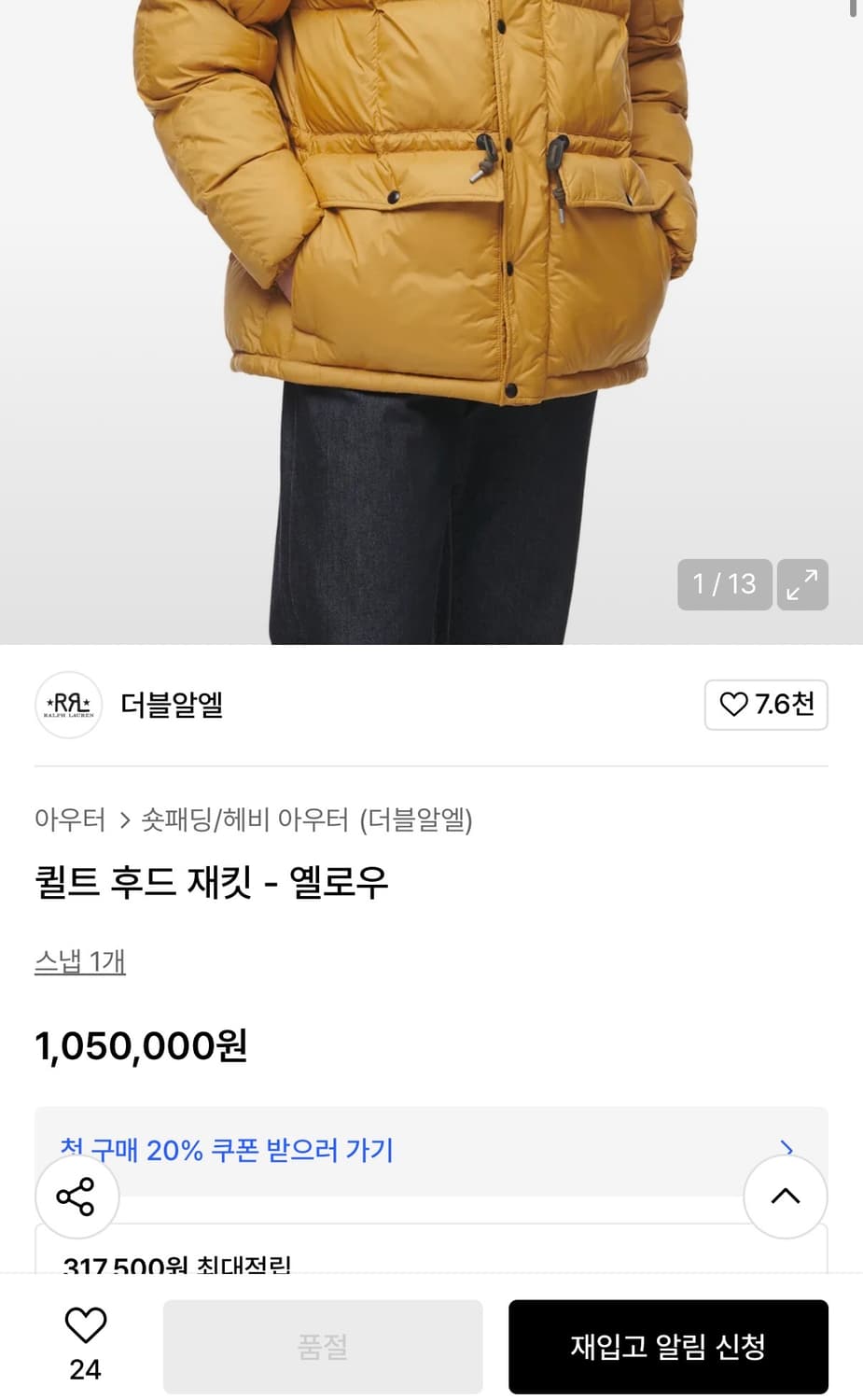View the main product photo of the jacket
The image size is (863, 1400).
click(x=431, y=317)
